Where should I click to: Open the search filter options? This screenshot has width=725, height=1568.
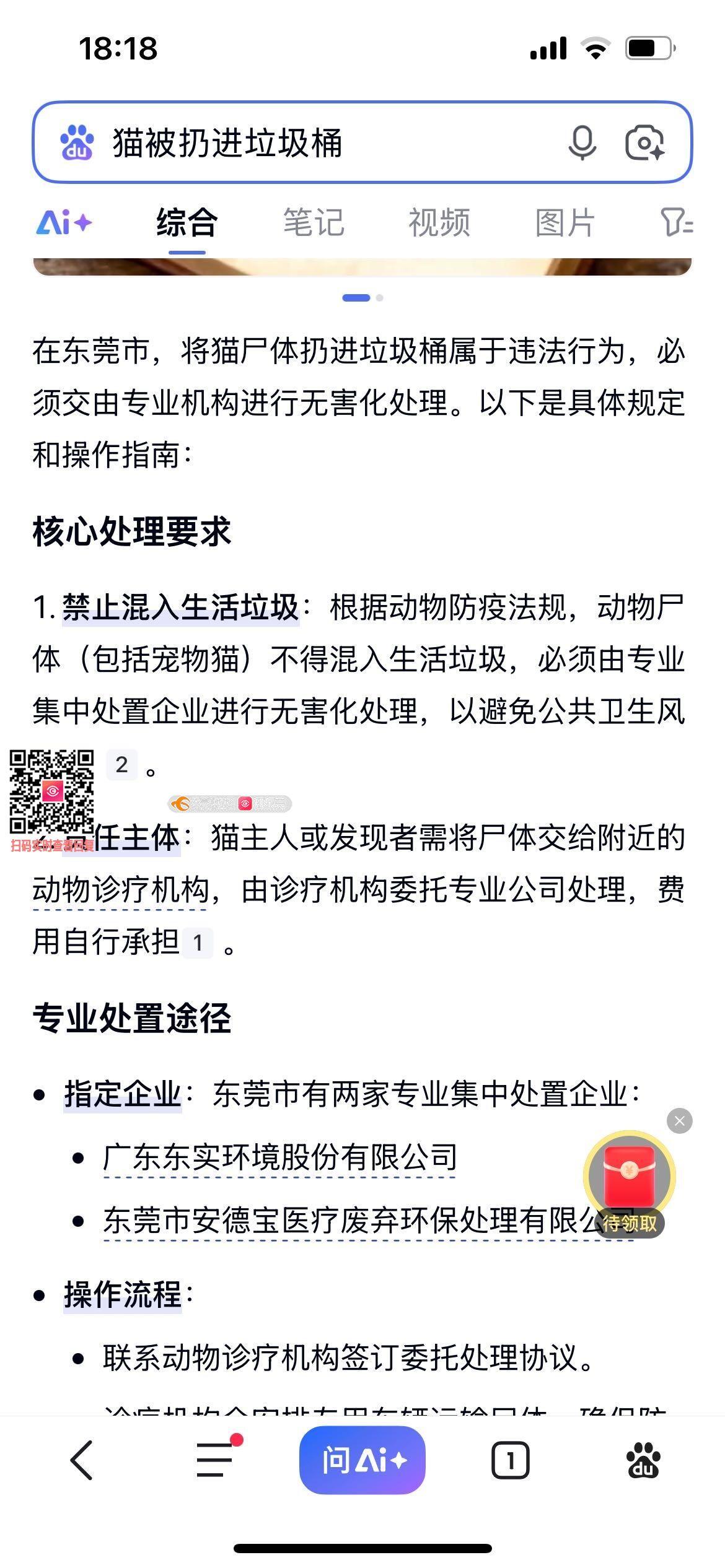[675, 222]
